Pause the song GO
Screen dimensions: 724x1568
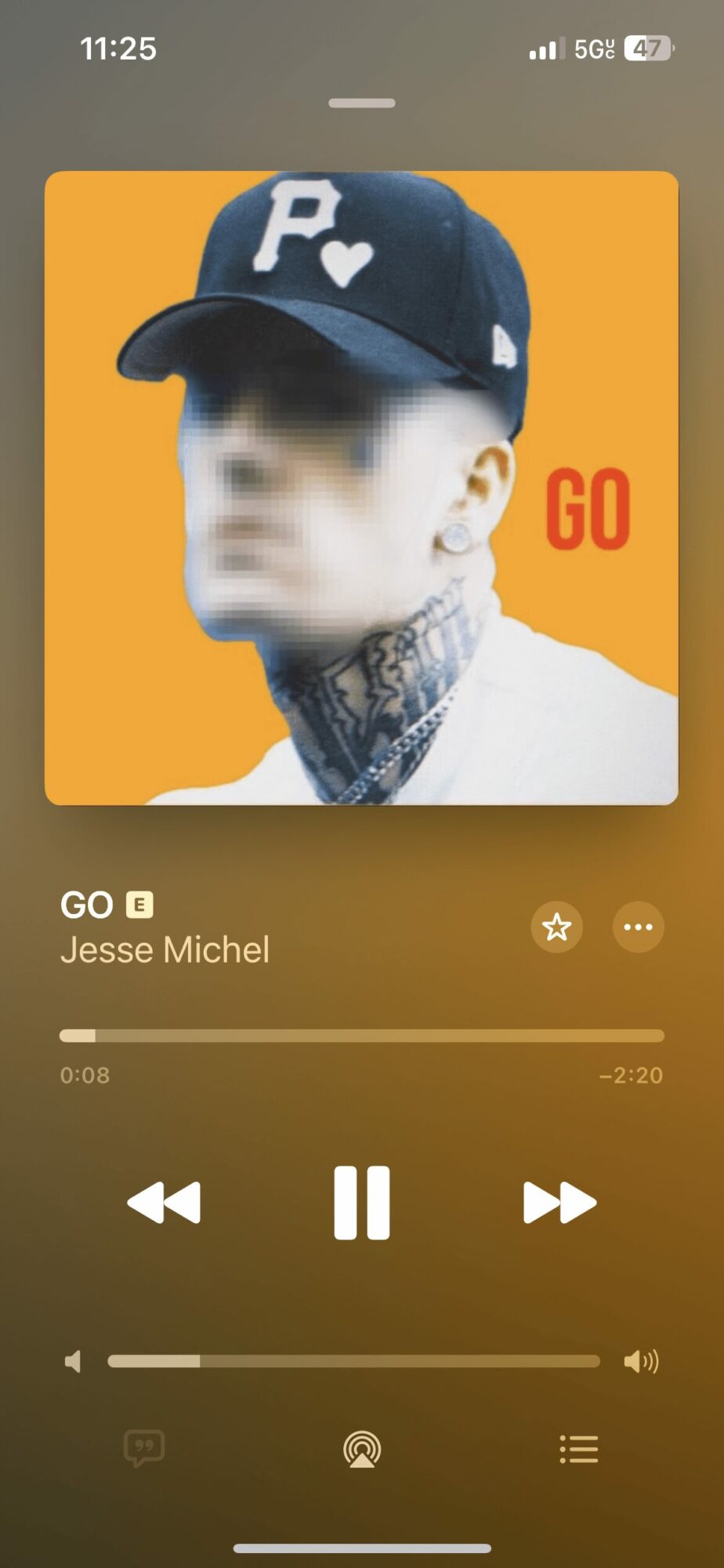(x=361, y=1202)
